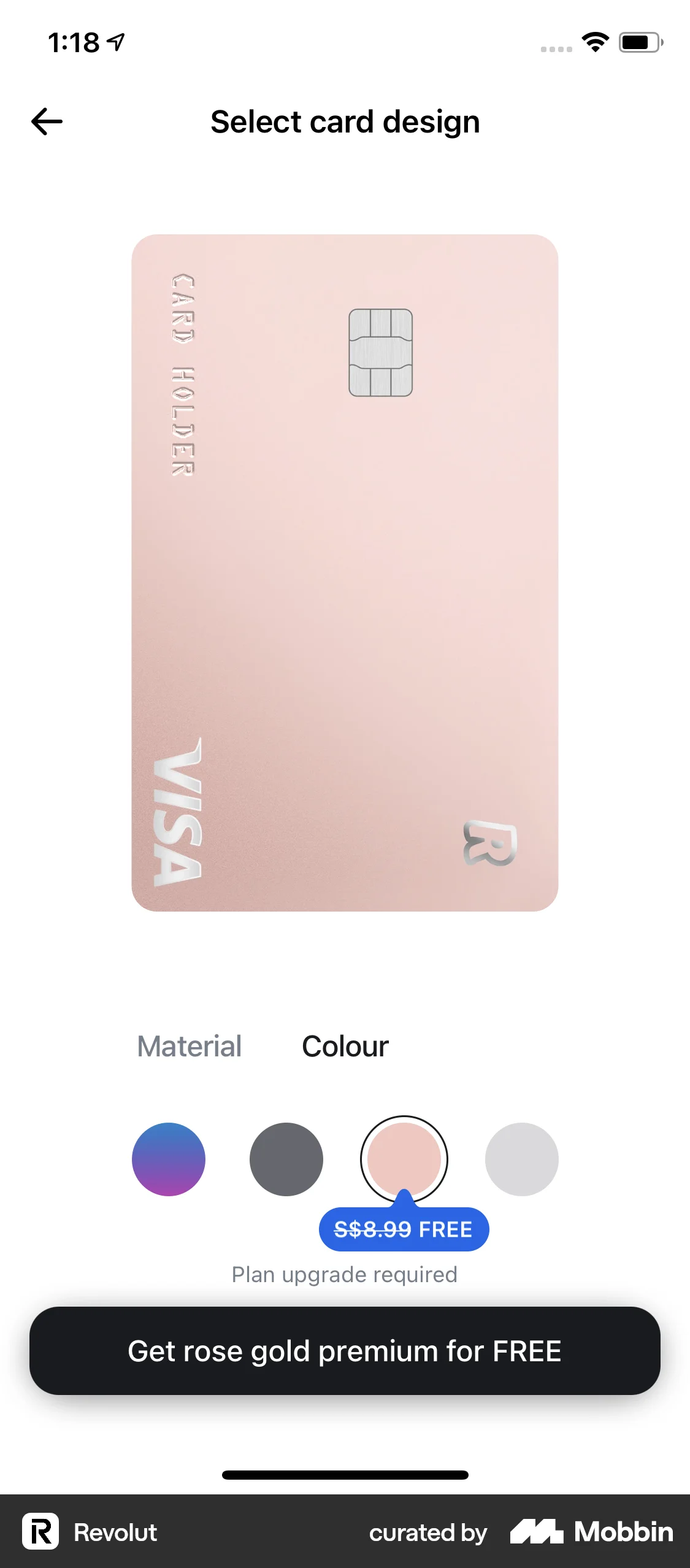
Task: Tap the card chip on the preview
Action: (381, 352)
